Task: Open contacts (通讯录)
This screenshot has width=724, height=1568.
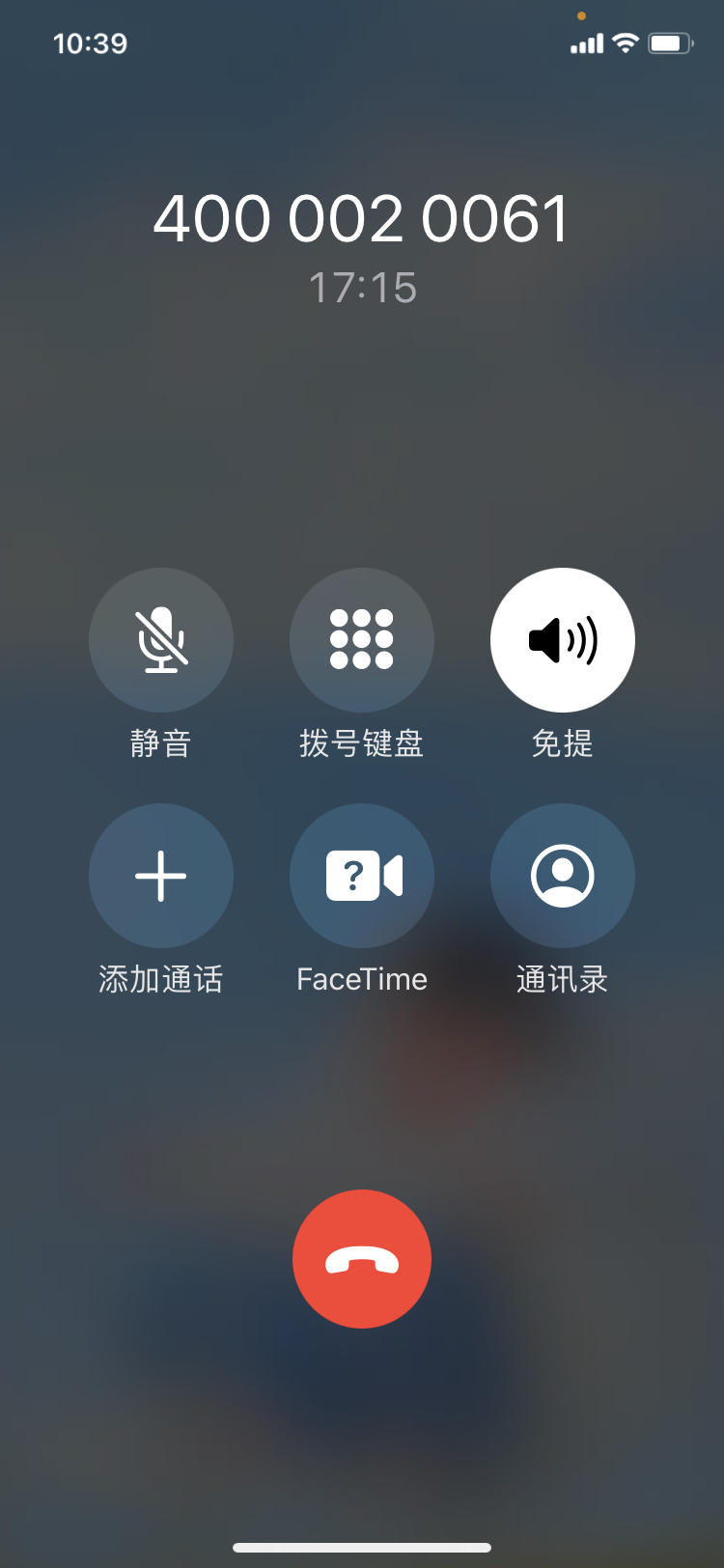Action: (563, 876)
